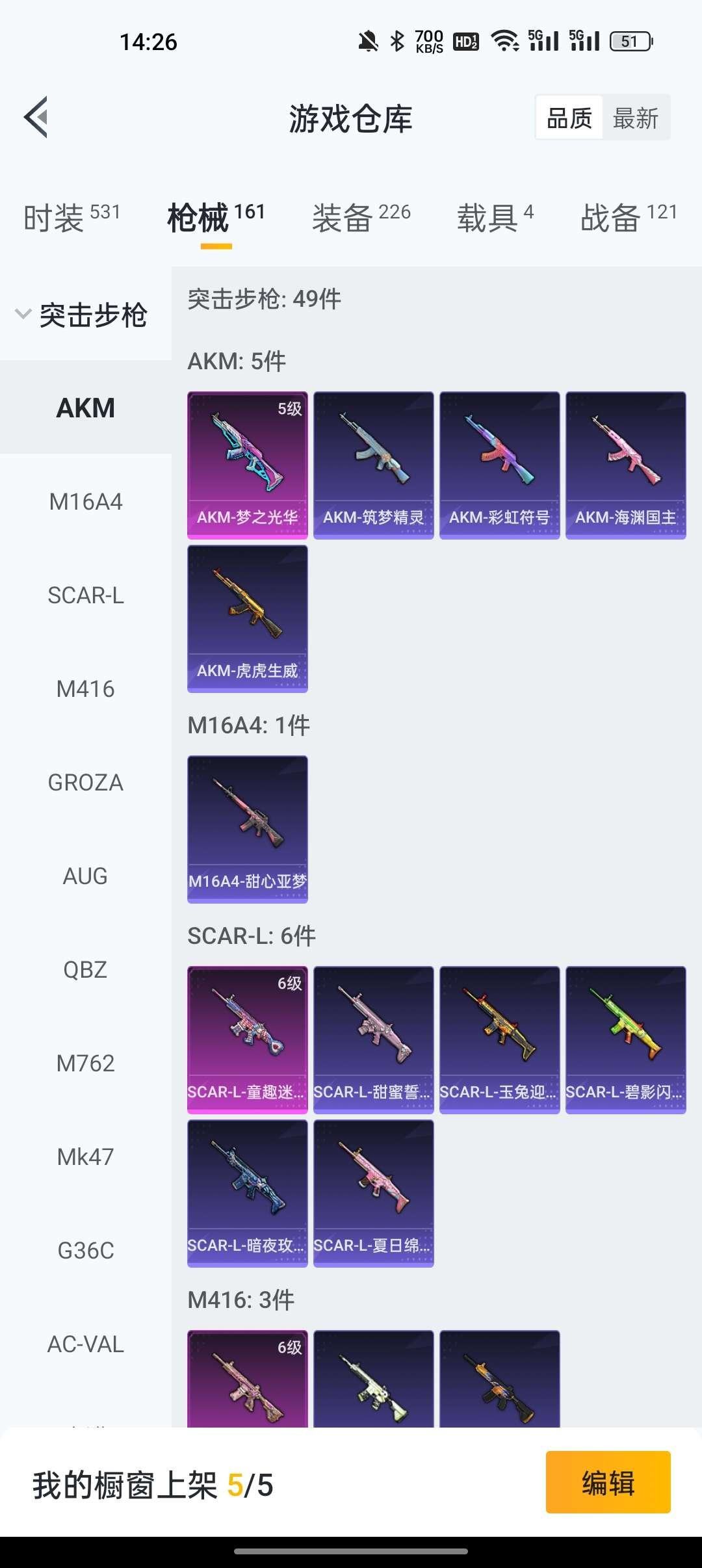Viewport: 702px width, 1568px height.
Task: Select SCAR-L in the side list
Action: pyautogui.click(x=86, y=595)
